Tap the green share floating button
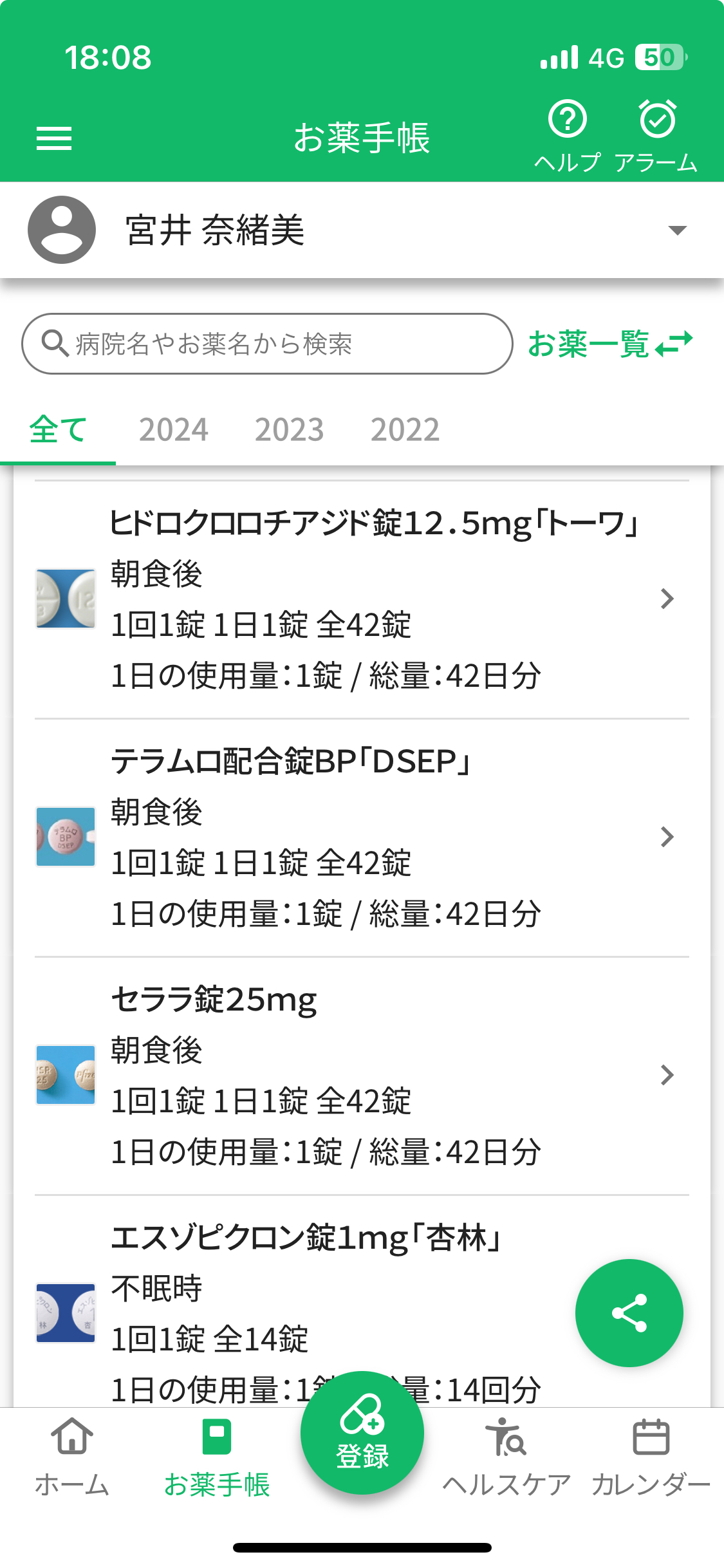The height and width of the screenshot is (1568, 724). (x=629, y=1312)
